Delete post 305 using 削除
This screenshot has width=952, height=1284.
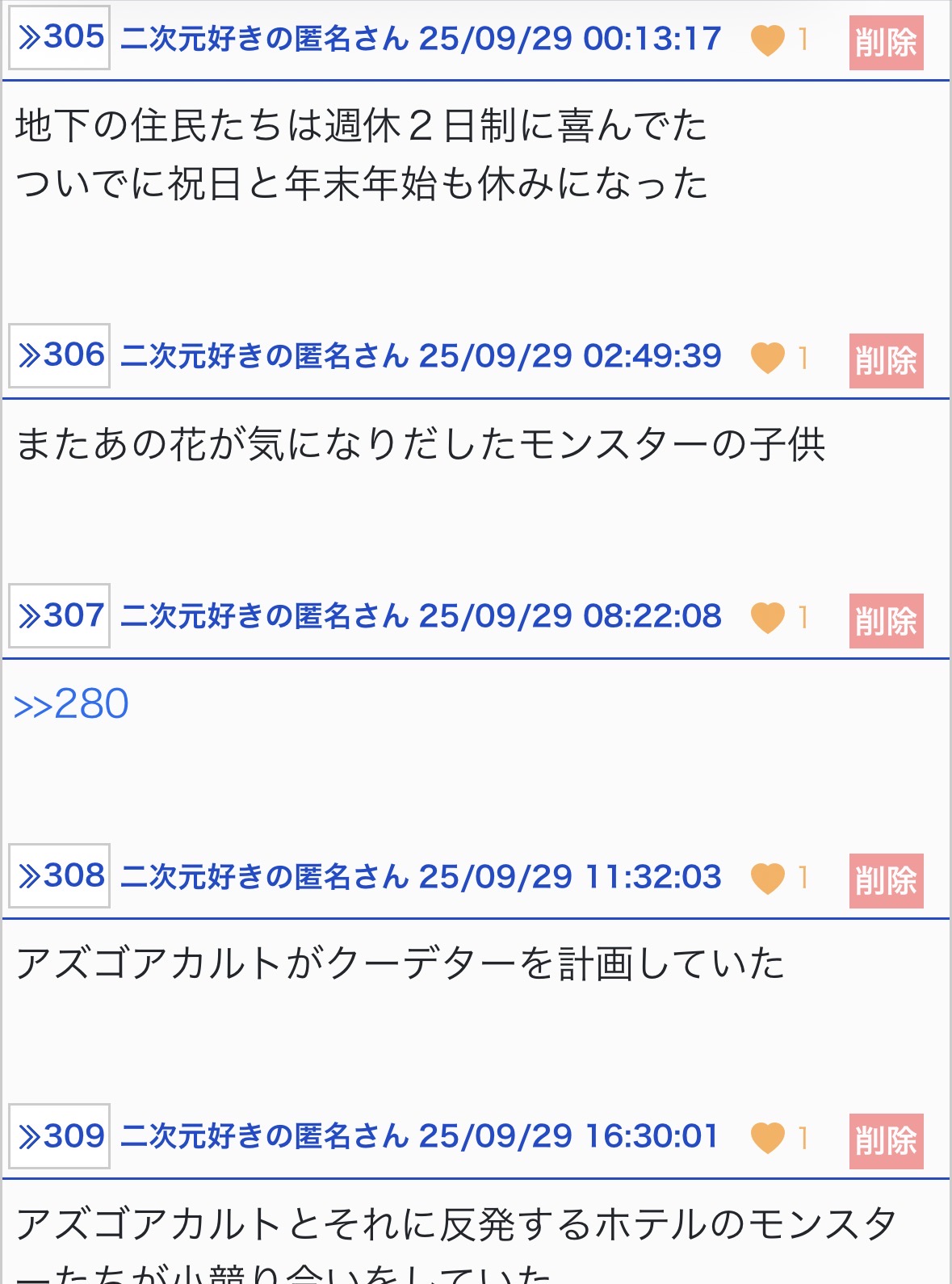(x=886, y=43)
